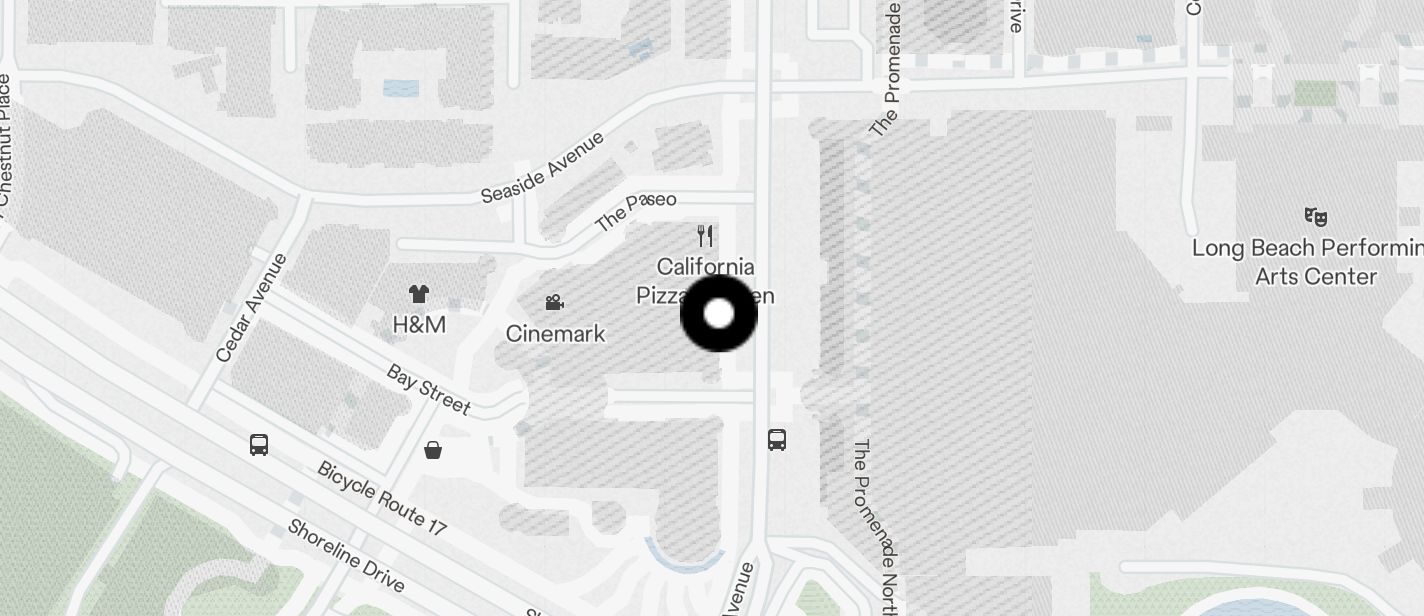1424x616 pixels.
Task: Tap the California Pizza Kitchen restaurant icon
Action: coord(706,236)
